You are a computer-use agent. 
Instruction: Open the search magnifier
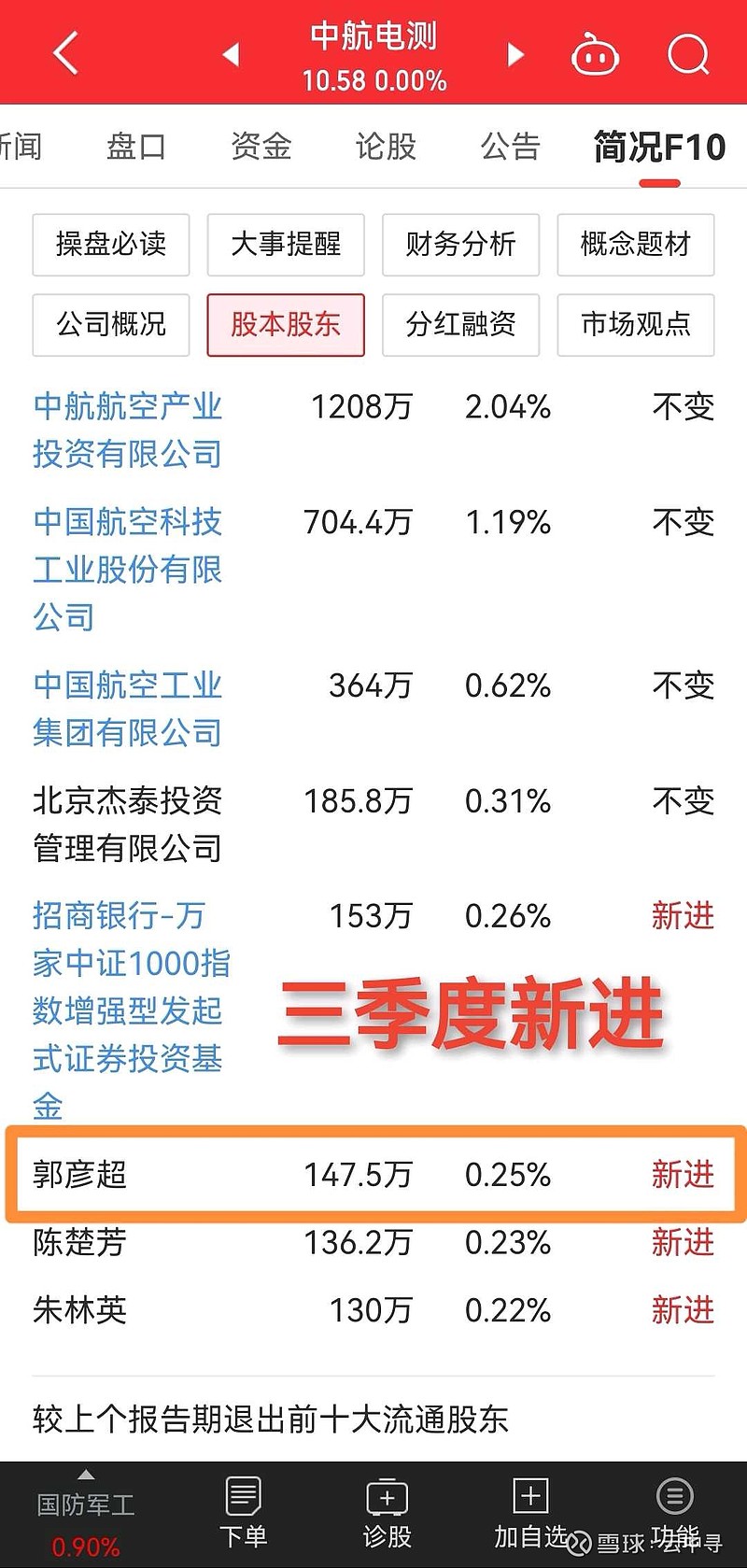pos(689,54)
